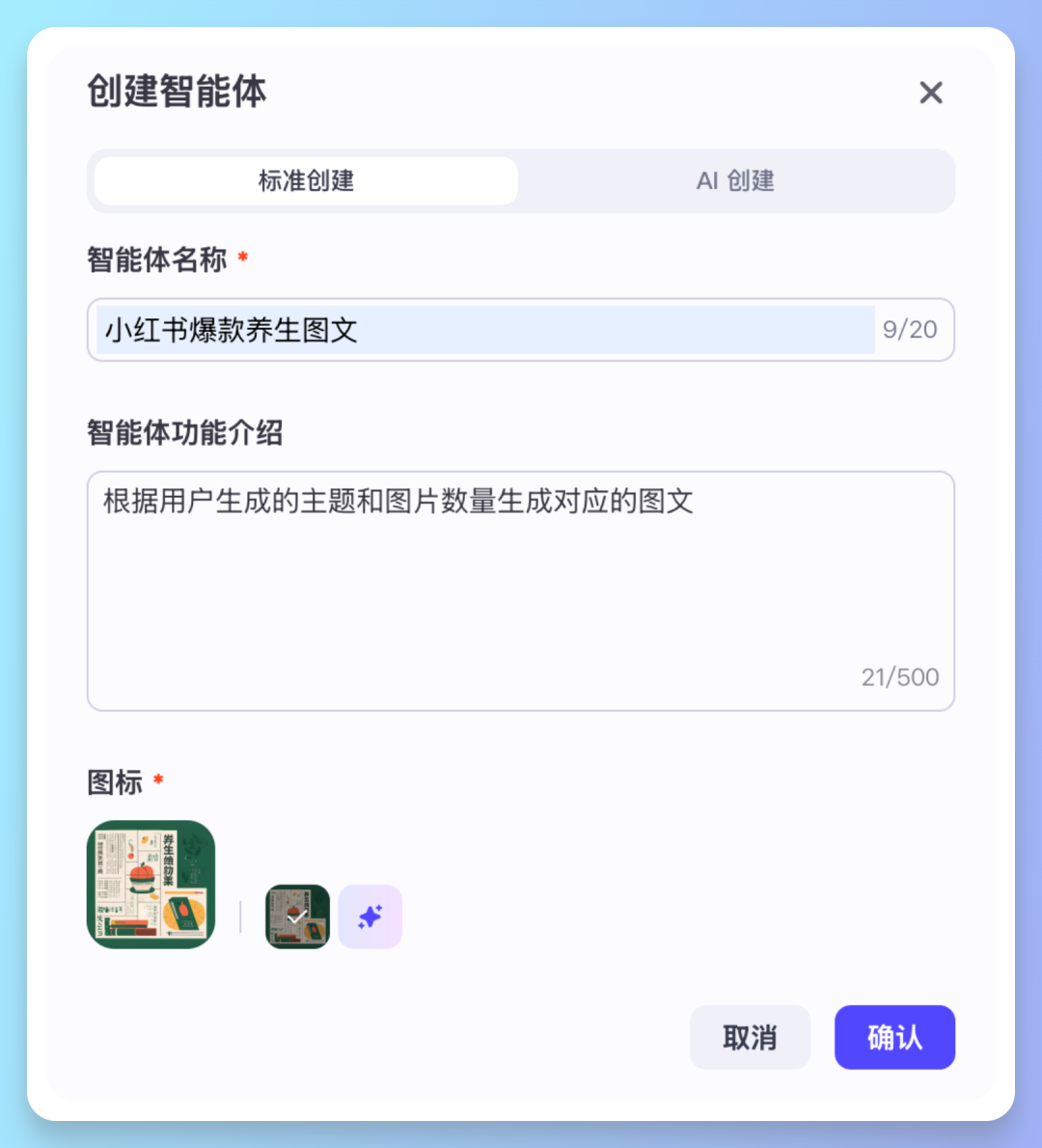Select the small checked icon thumbnail
Image resolution: width=1042 pixels, height=1148 pixels.
point(297,916)
